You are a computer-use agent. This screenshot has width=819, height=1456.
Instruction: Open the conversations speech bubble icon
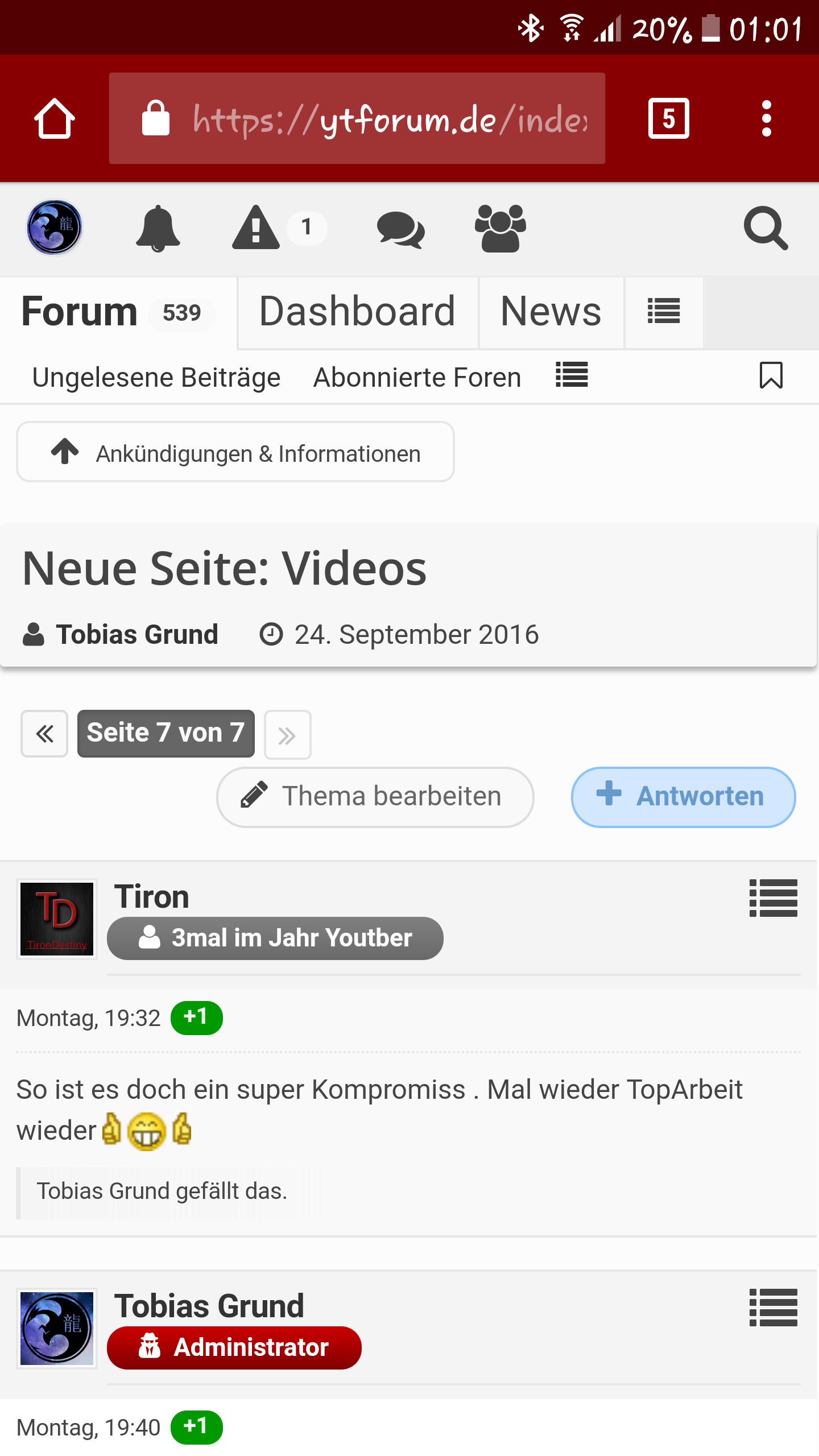[400, 229]
